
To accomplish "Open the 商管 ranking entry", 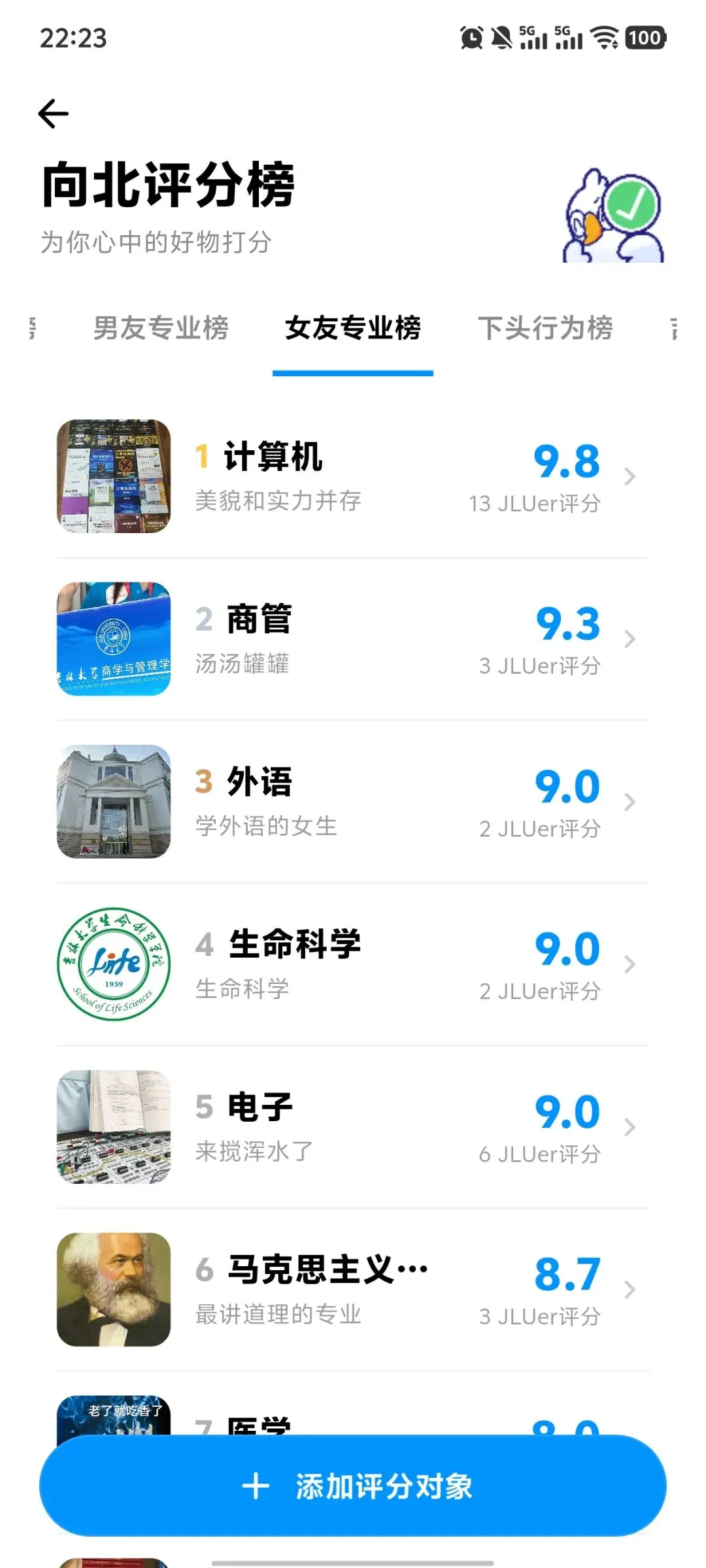I will (353, 639).
